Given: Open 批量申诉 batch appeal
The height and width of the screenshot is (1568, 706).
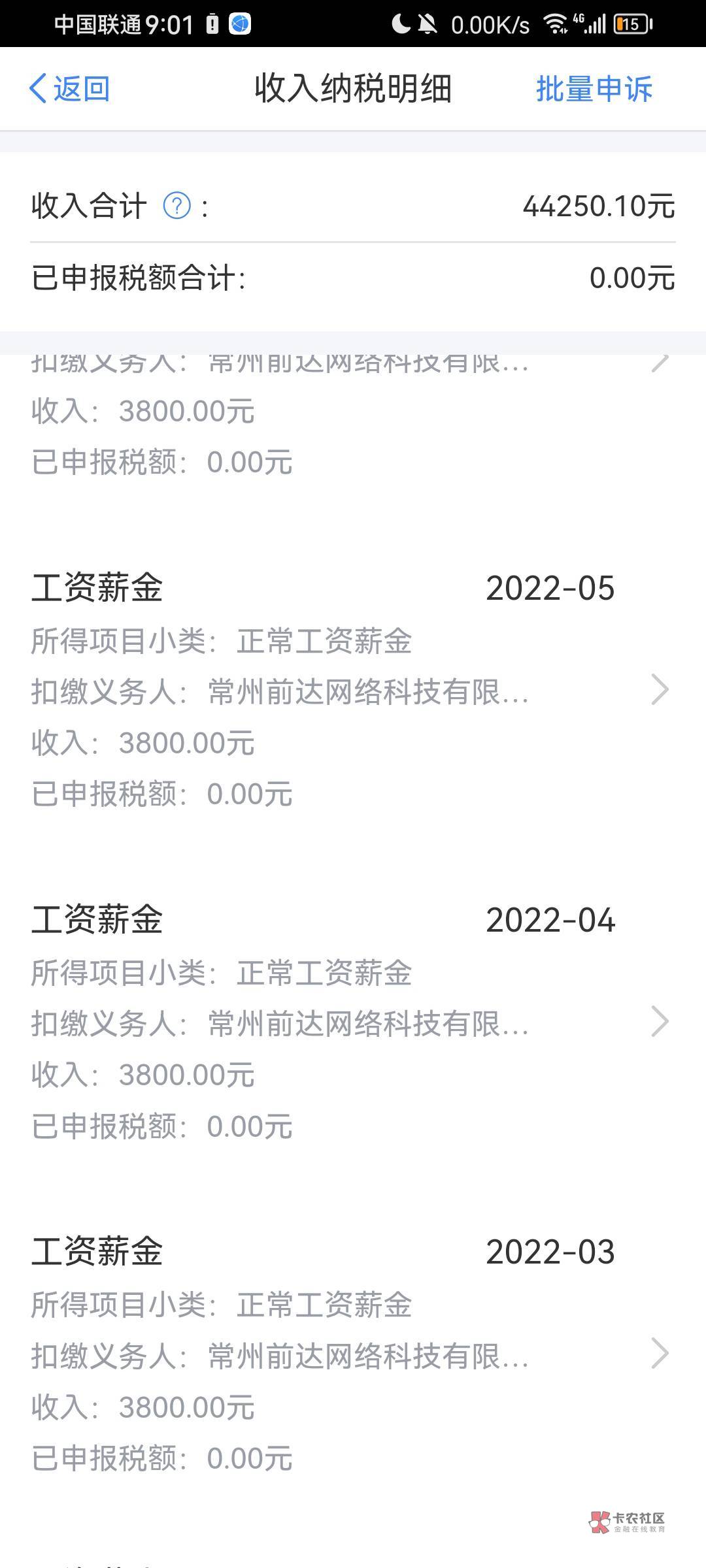Looking at the screenshot, I should click(594, 89).
